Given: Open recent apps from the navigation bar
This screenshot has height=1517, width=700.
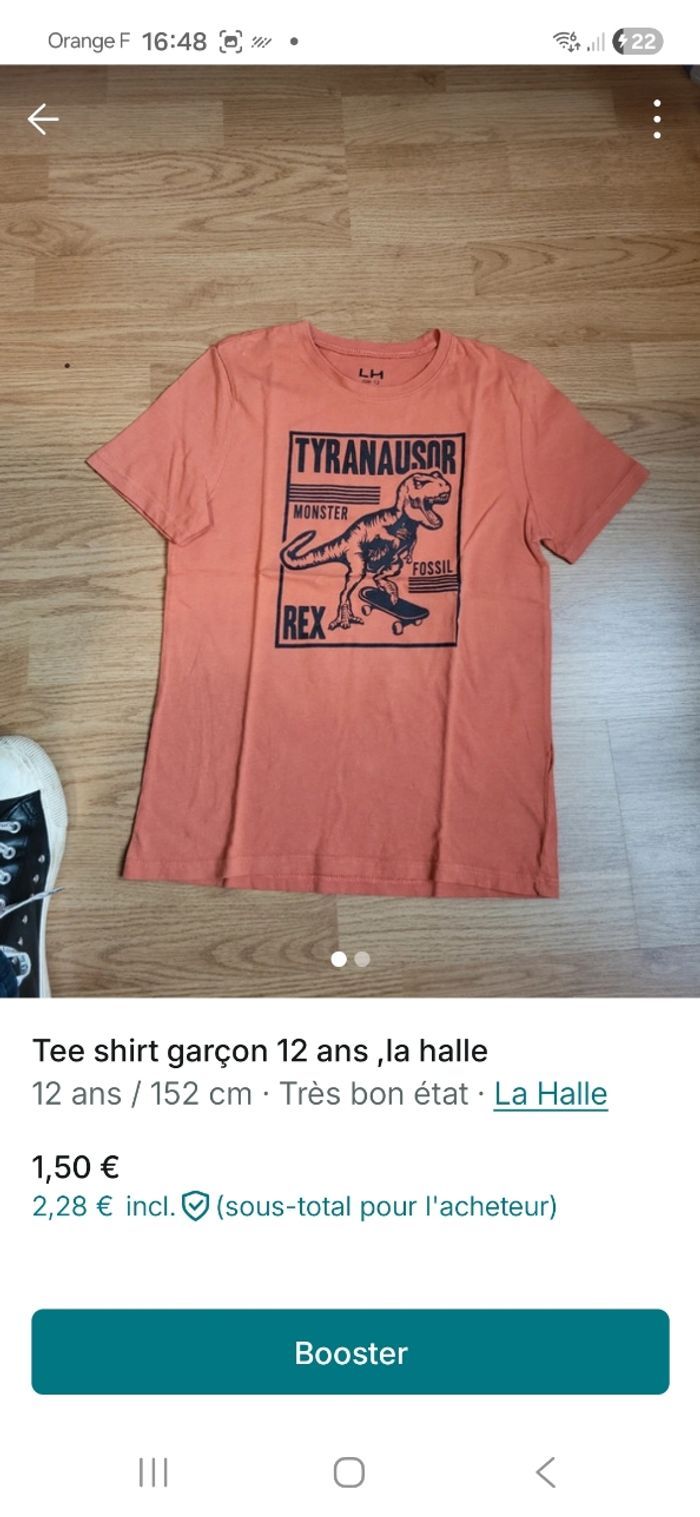Looking at the screenshot, I should tap(153, 1472).
